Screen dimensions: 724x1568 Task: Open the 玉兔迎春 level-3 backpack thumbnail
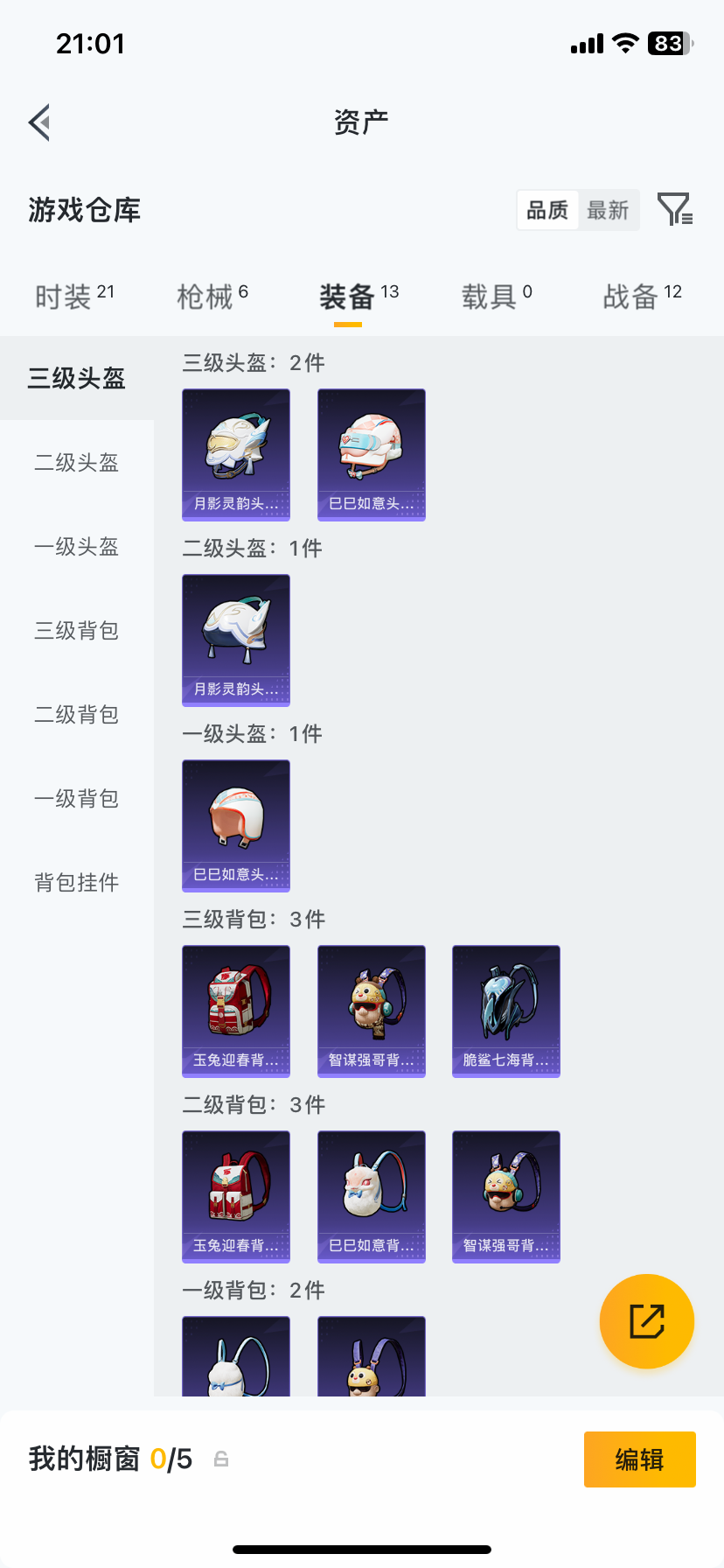tap(235, 1011)
